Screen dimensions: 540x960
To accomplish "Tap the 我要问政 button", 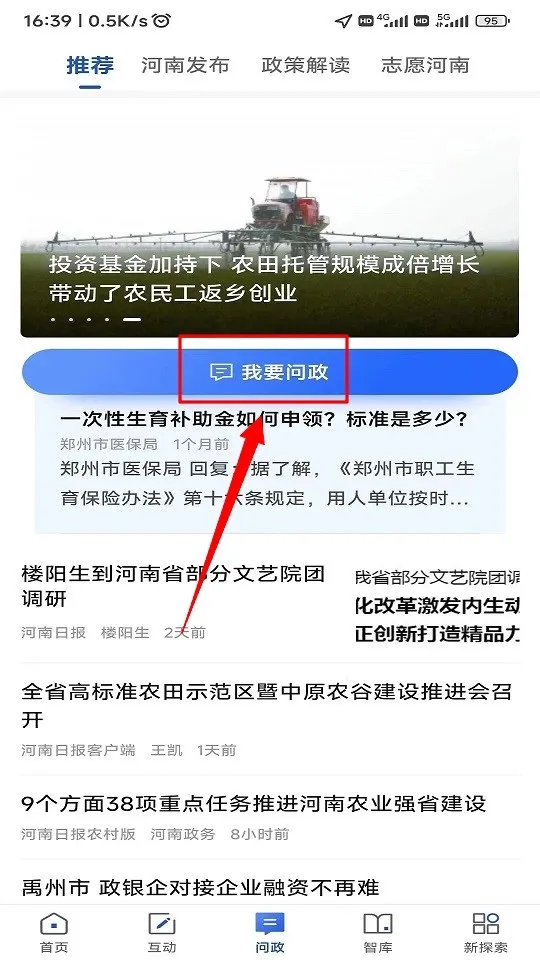I will [269, 372].
